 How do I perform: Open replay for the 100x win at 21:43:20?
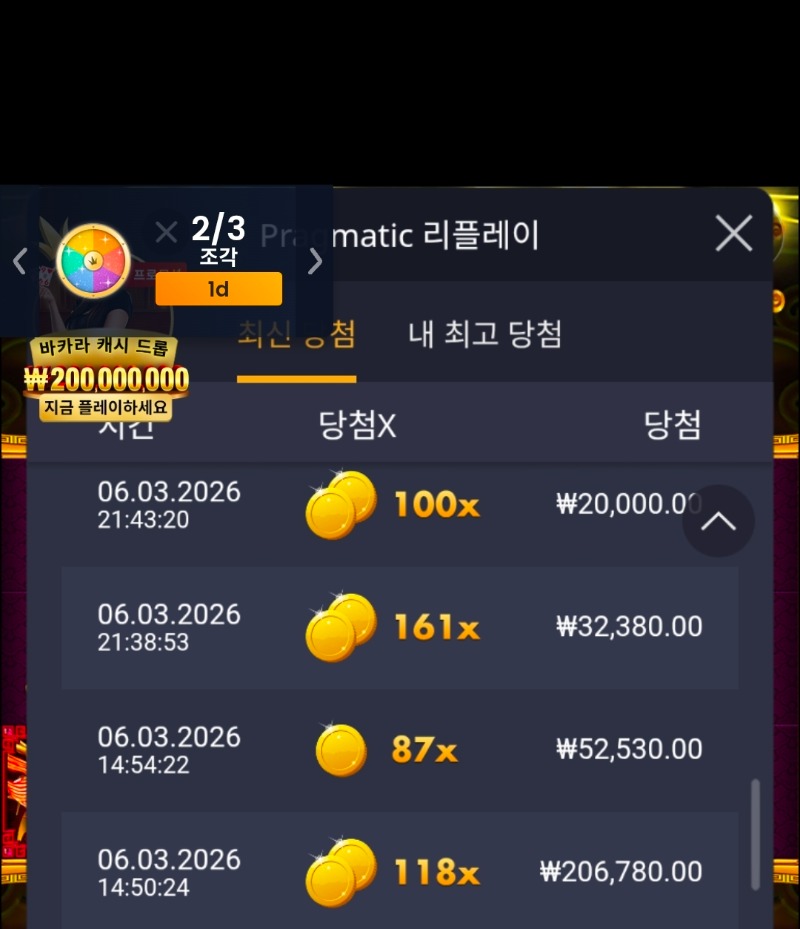tap(400, 505)
